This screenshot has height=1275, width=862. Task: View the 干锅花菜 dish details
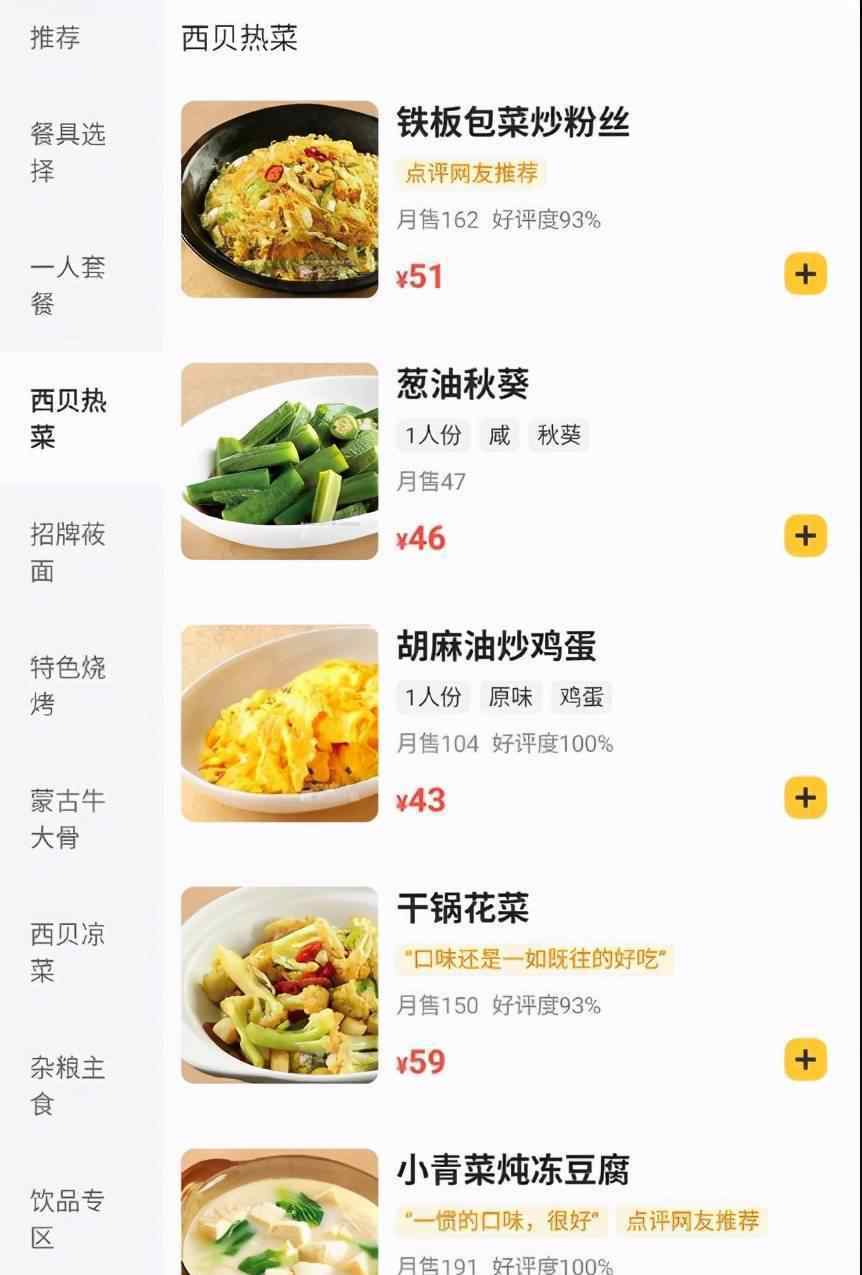pyautogui.click(x=463, y=908)
